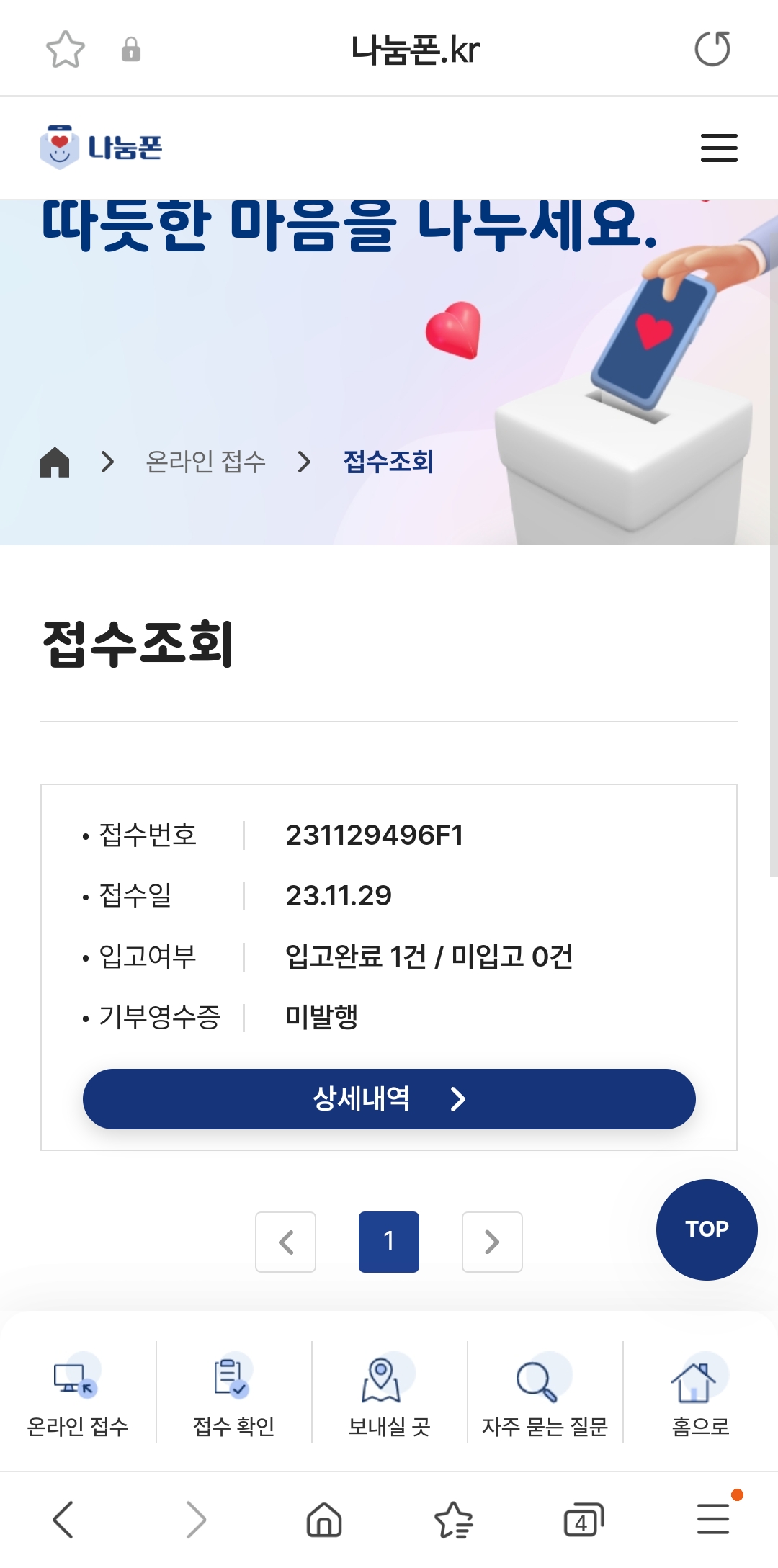Screen dimensions: 778x1568
Task: Open the browser home page
Action: (324, 1520)
